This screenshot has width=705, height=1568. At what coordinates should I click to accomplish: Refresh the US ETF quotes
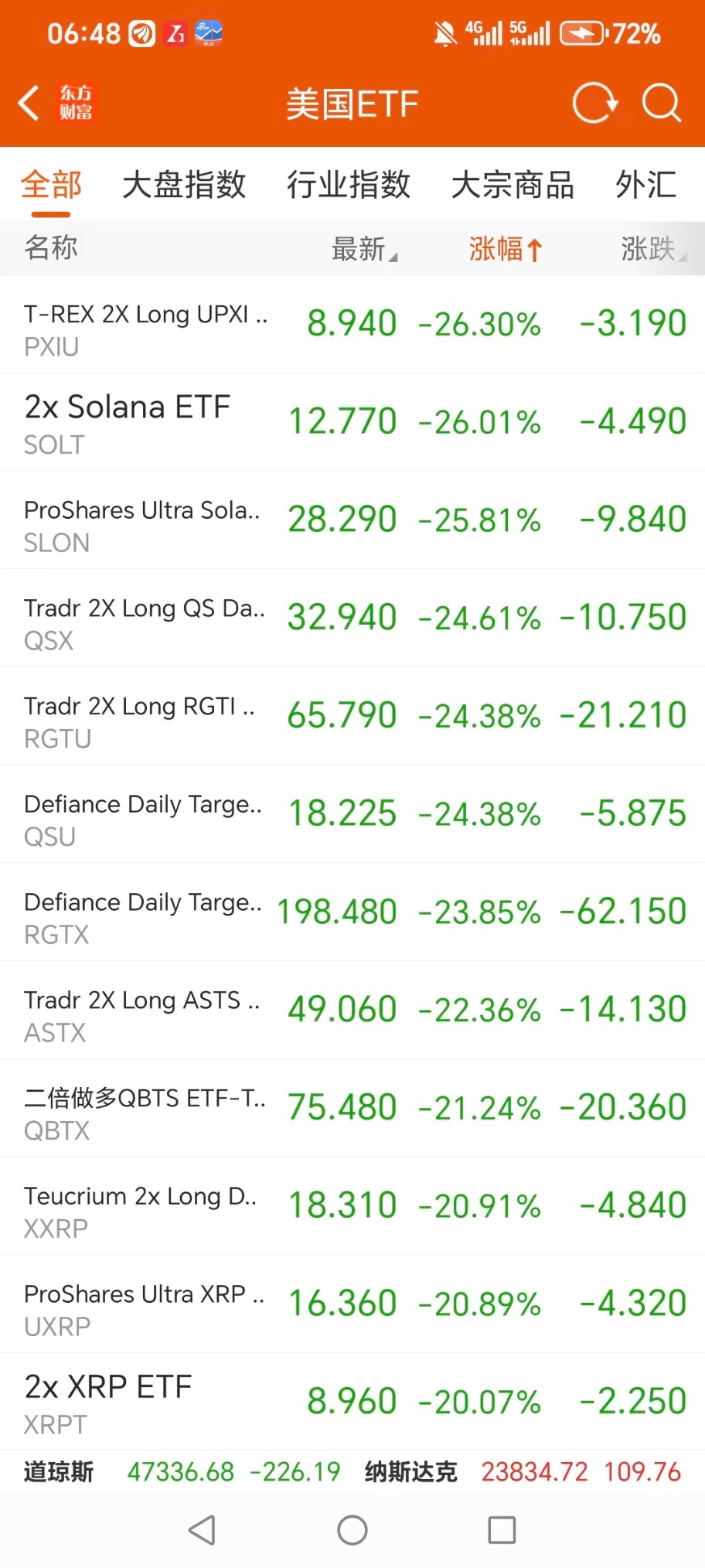[x=594, y=103]
